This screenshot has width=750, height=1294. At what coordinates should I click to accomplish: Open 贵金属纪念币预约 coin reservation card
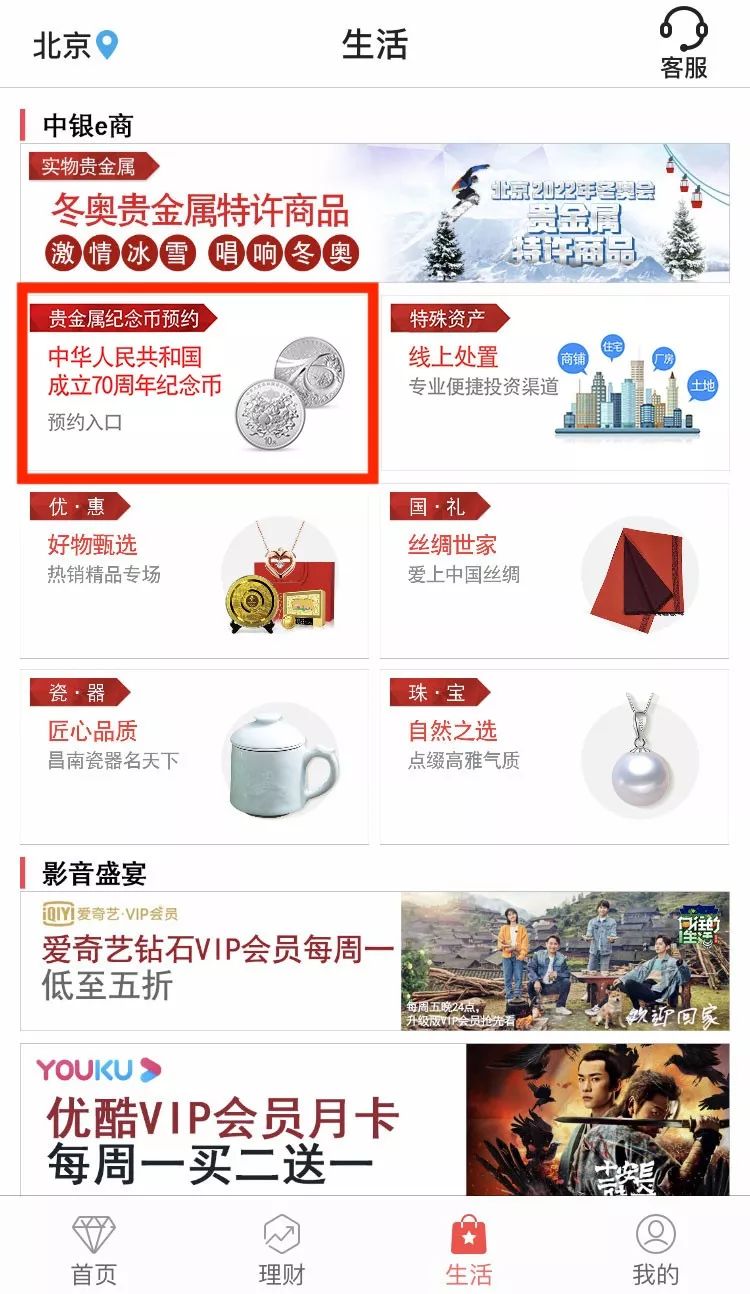pyautogui.click(x=197, y=382)
